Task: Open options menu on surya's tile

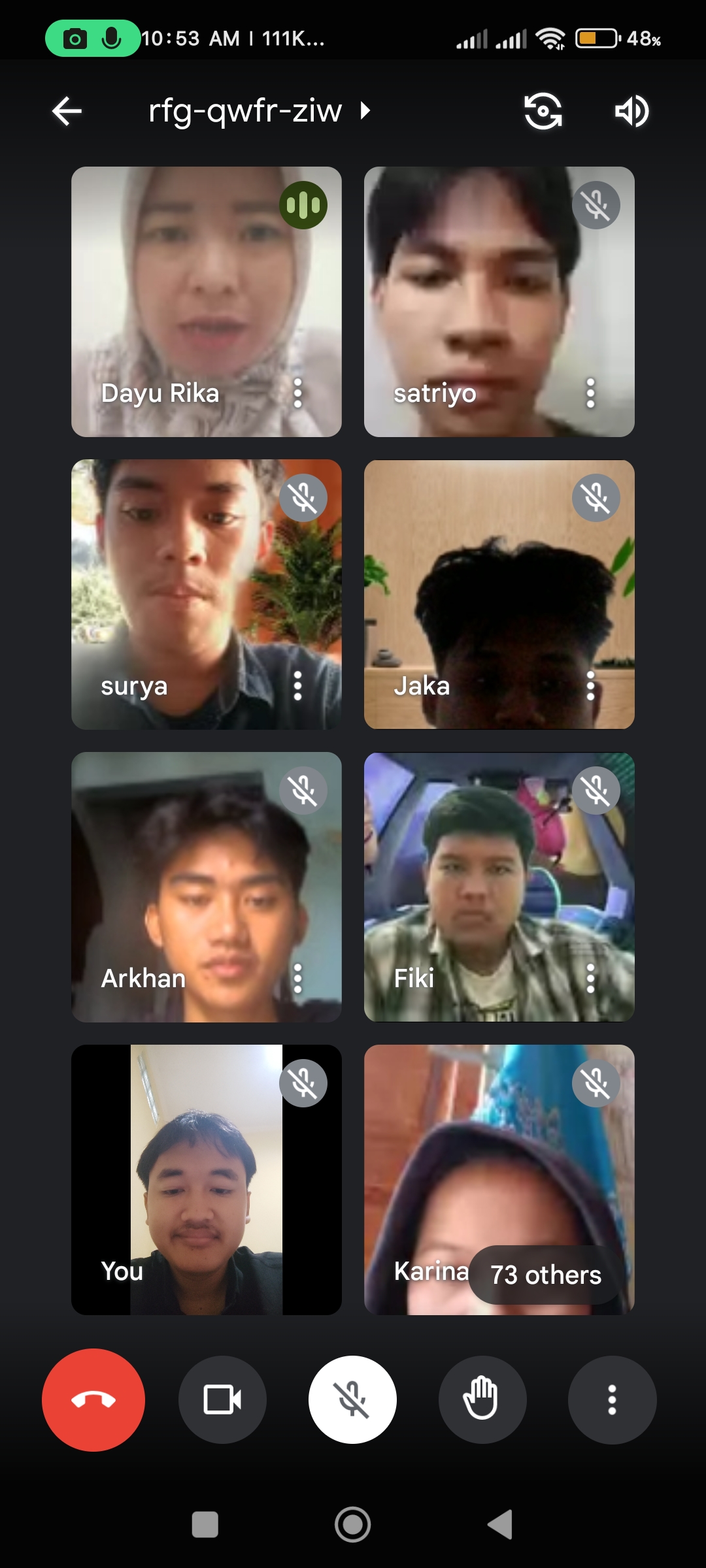Action: coord(298,686)
